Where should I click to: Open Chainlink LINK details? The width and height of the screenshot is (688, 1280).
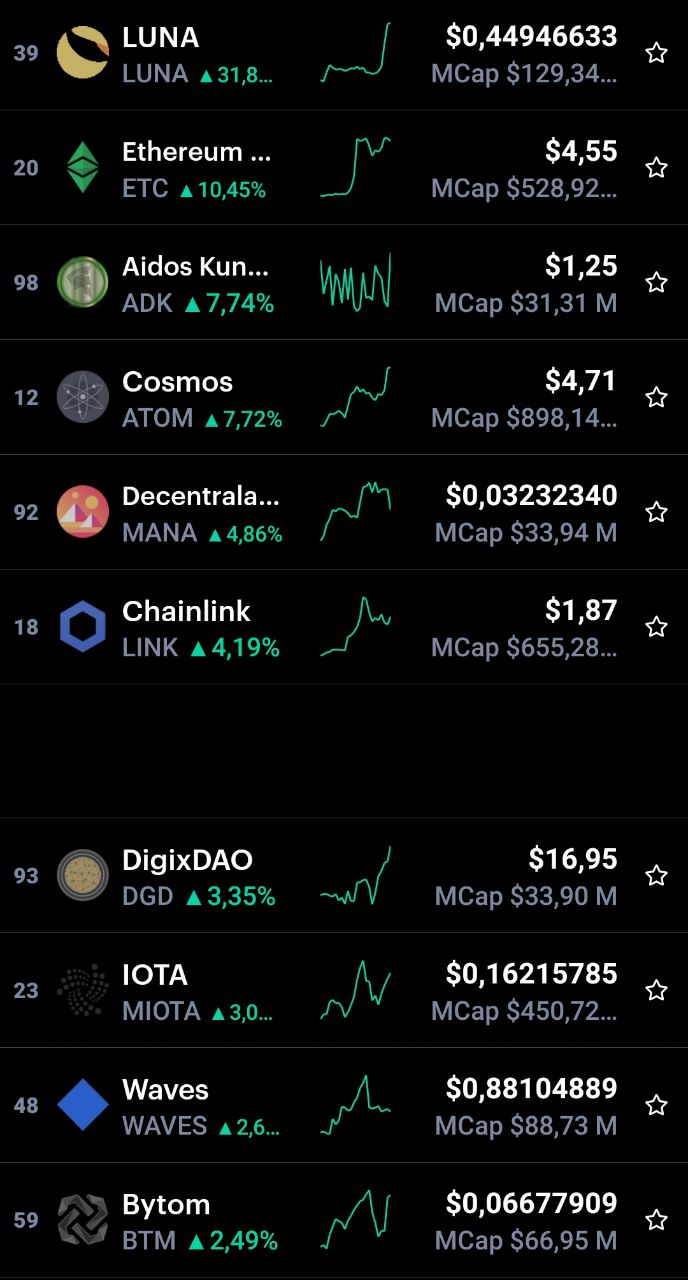click(344, 628)
